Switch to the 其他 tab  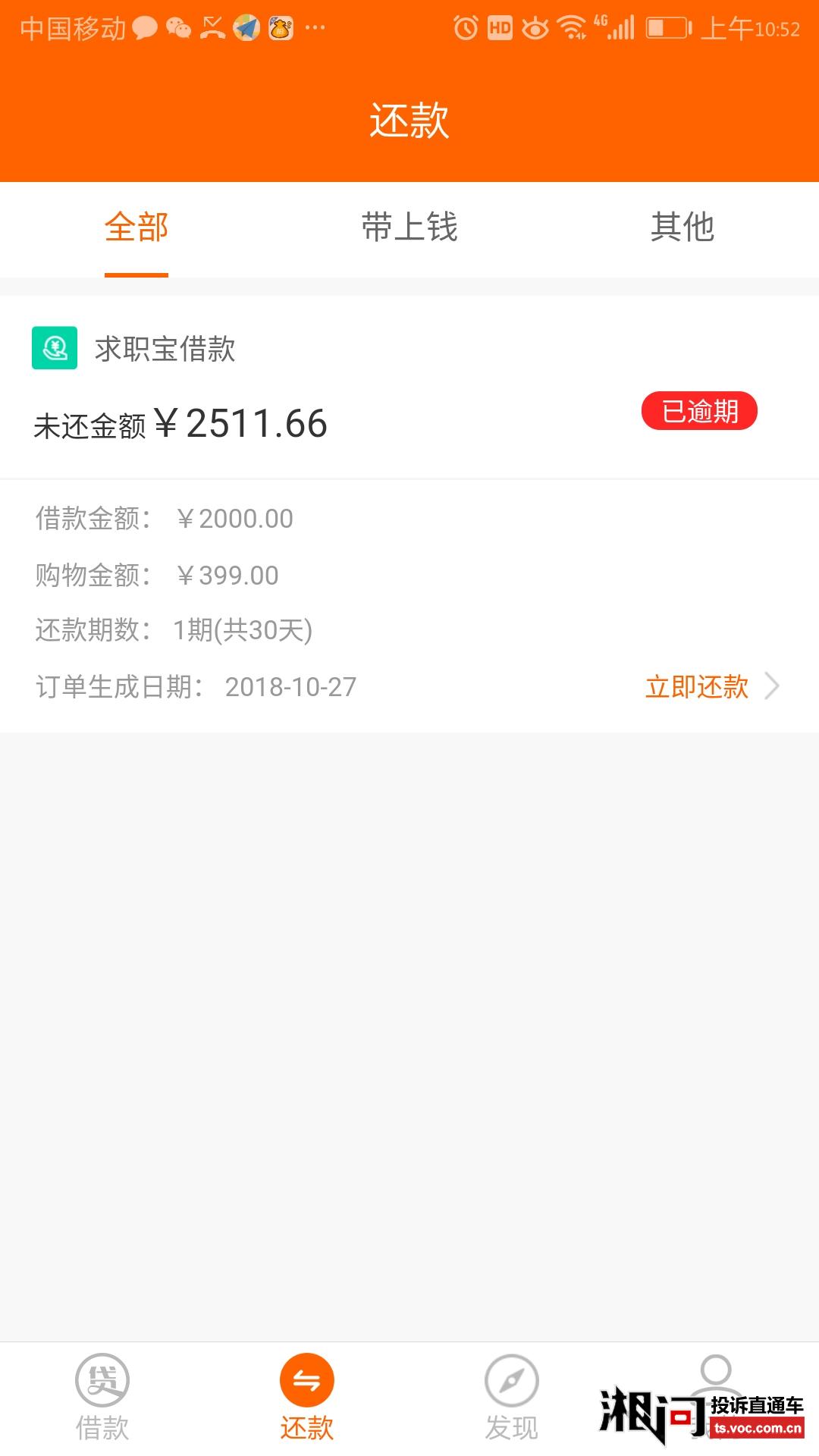point(682,227)
